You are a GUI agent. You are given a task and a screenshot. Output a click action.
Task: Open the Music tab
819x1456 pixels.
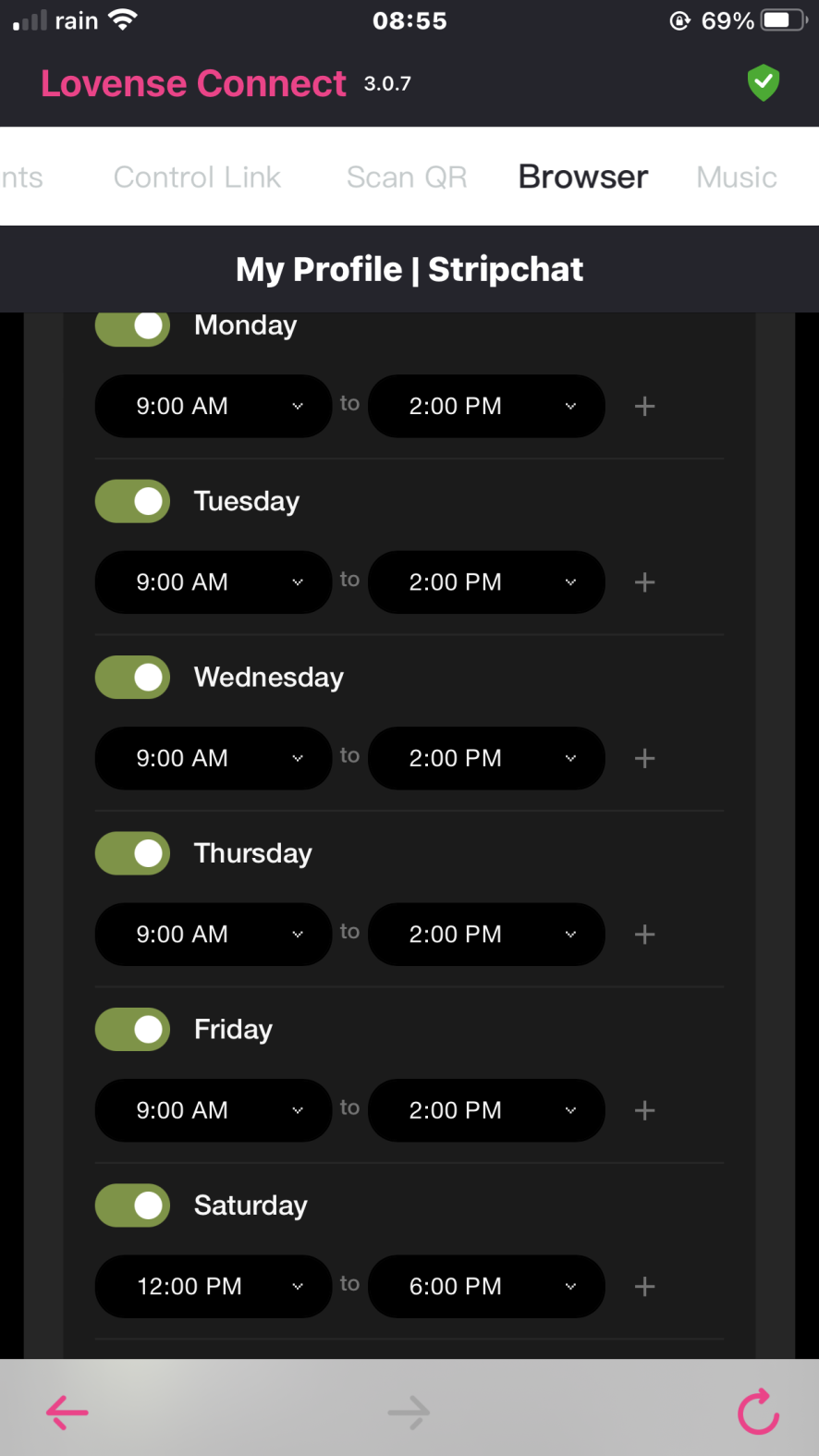click(737, 177)
